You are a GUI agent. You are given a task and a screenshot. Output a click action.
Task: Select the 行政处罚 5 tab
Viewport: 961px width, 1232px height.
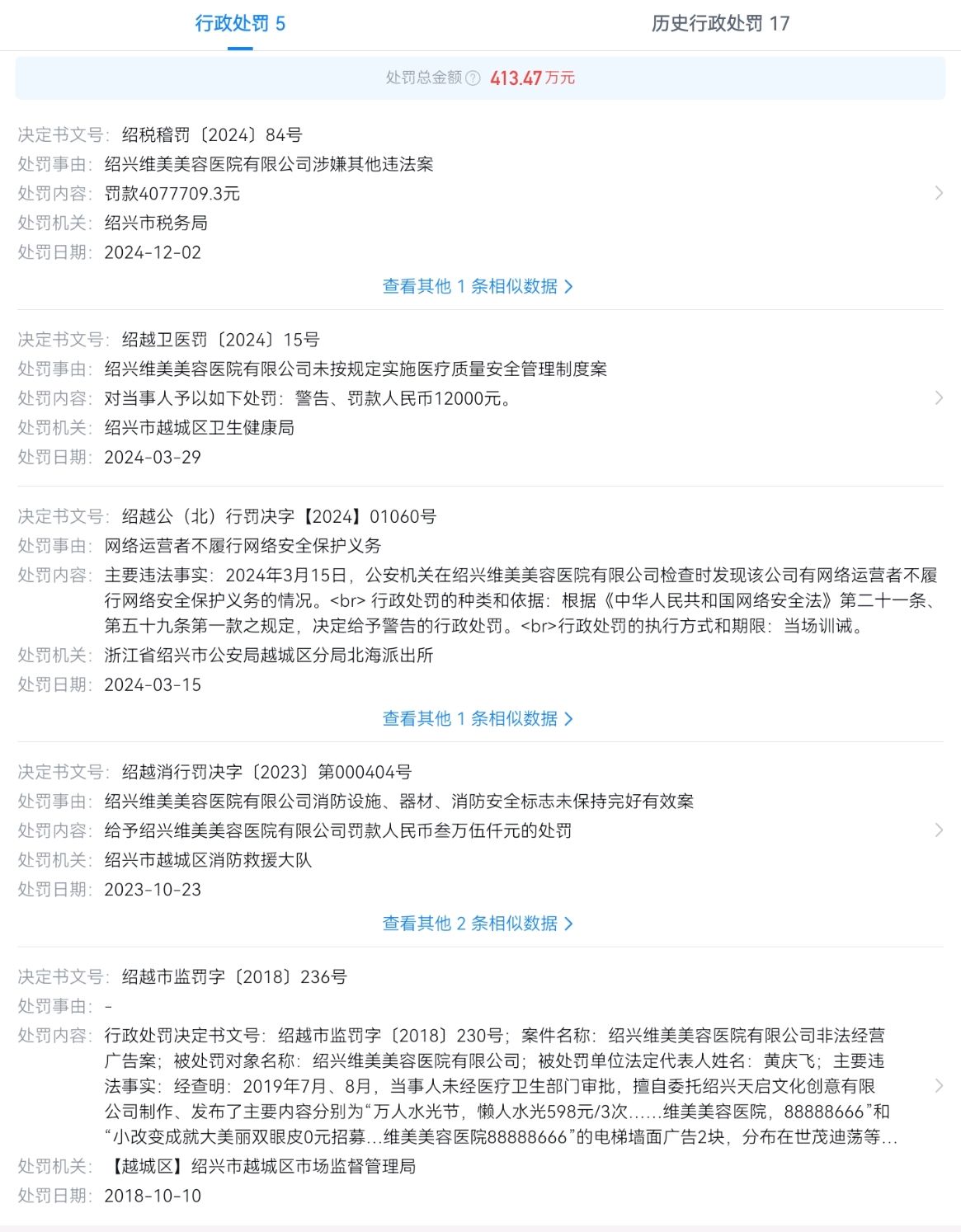click(240, 24)
